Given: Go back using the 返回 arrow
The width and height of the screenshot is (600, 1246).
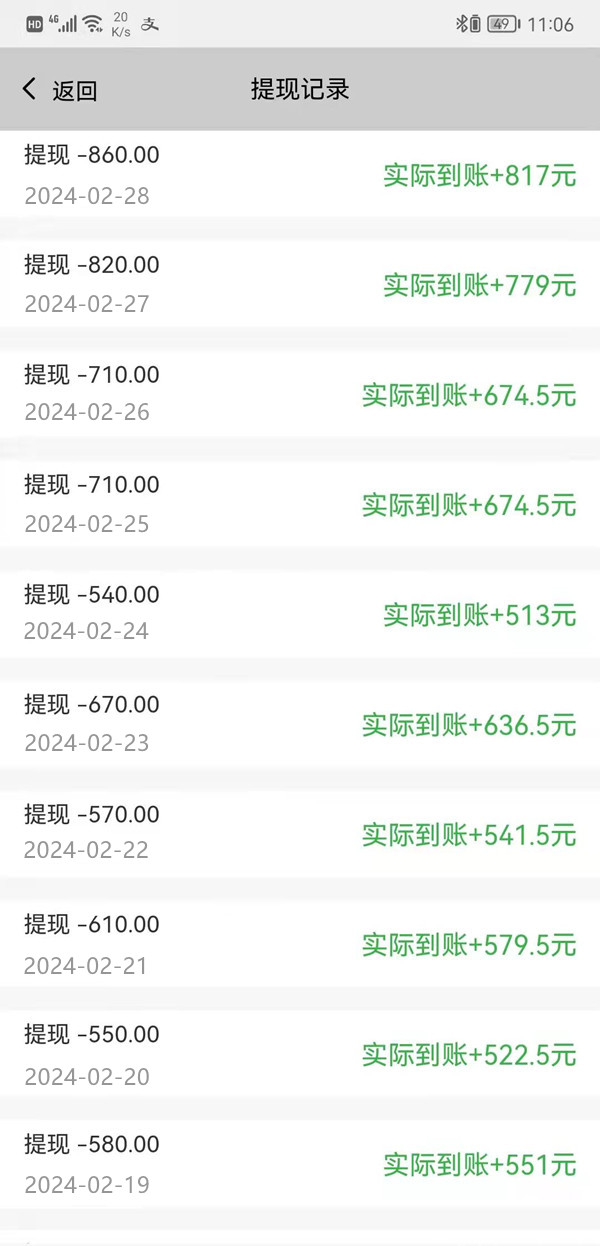Looking at the screenshot, I should [29, 89].
